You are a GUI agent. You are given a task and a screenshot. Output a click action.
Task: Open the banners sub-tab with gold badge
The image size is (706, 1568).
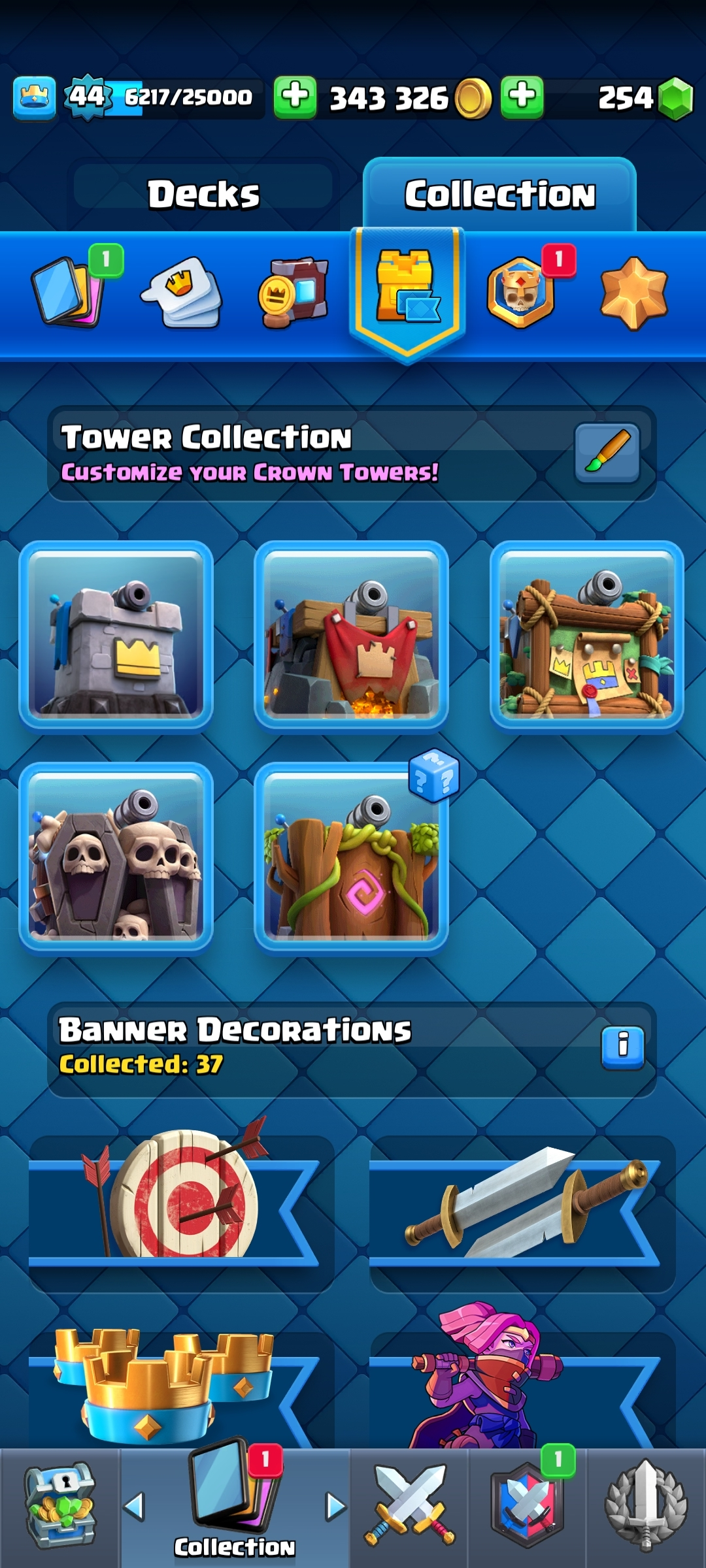click(x=294, y=292)
